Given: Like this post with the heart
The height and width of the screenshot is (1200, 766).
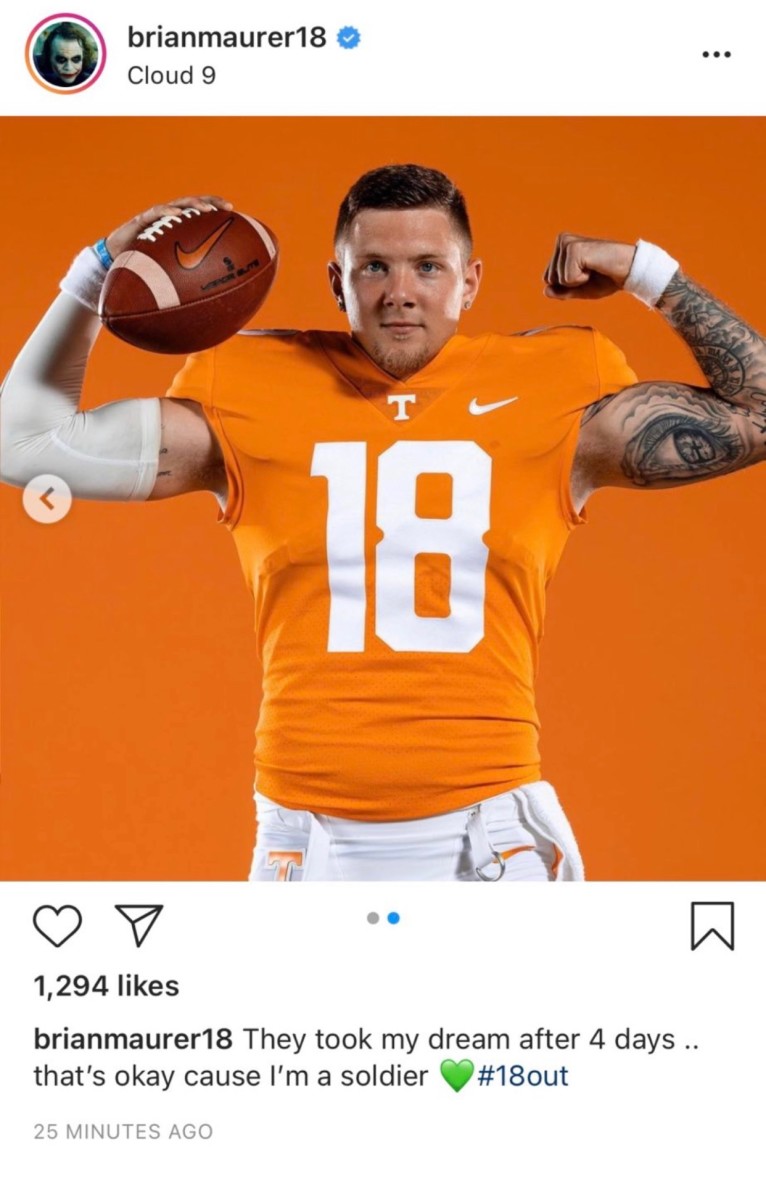Looking at the screenshot, I should tap(58, 925).
